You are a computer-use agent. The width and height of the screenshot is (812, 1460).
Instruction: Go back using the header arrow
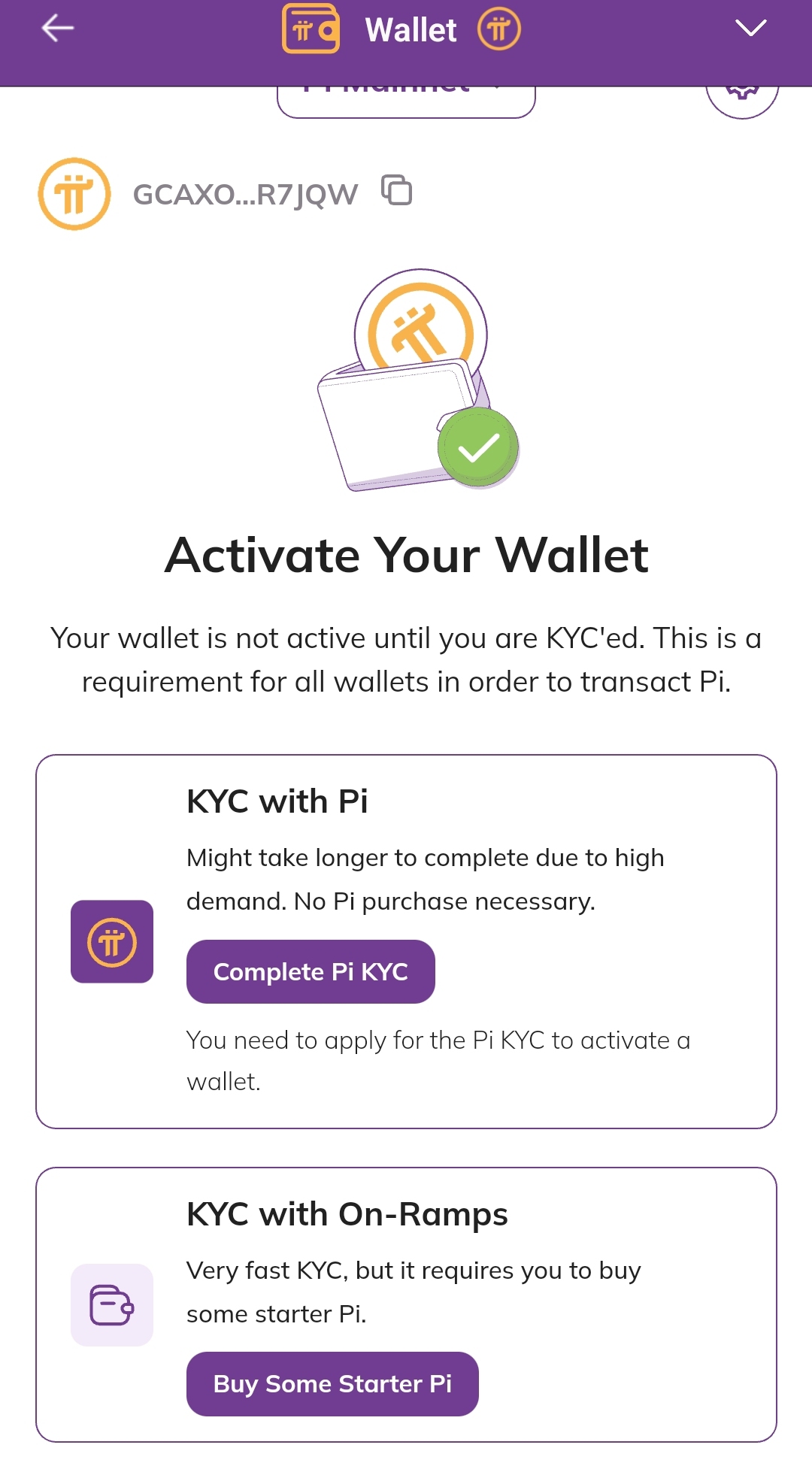coord(57,29)
